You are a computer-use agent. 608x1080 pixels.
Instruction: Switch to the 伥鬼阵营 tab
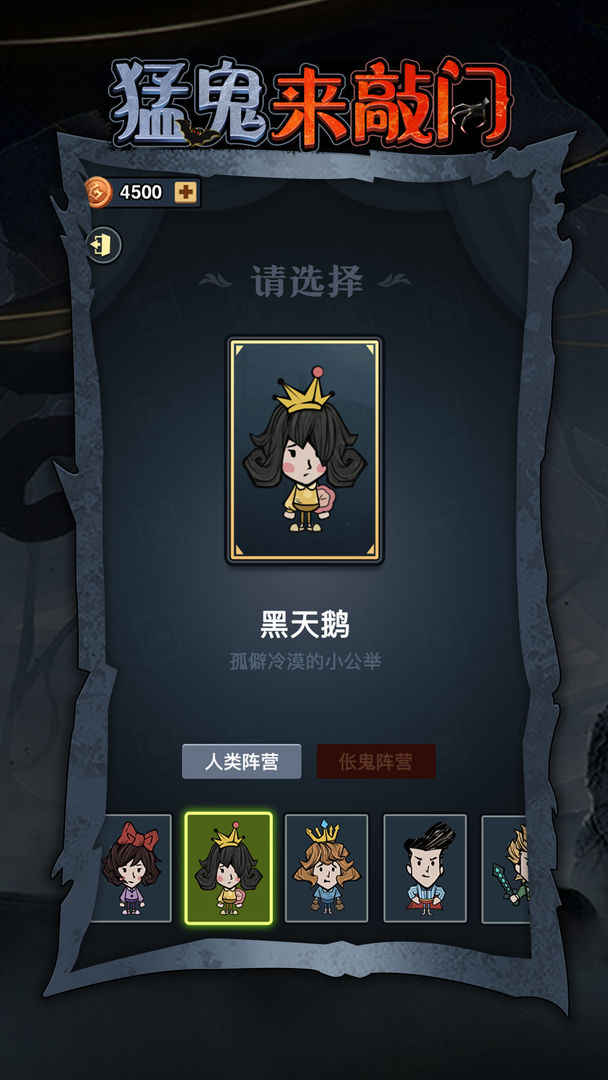[375, 761]
